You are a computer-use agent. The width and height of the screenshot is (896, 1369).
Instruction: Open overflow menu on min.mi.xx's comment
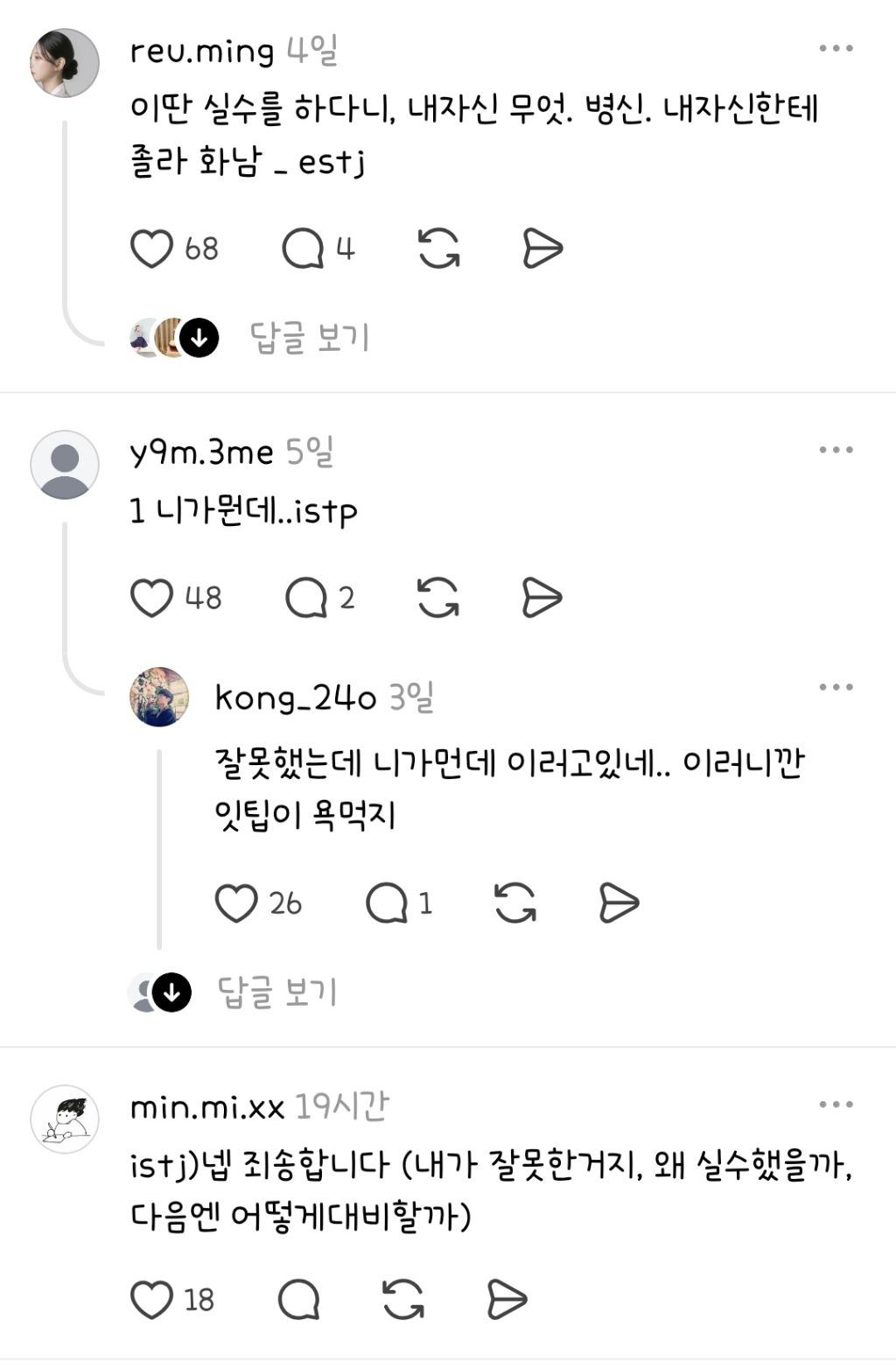(836, 1105)
